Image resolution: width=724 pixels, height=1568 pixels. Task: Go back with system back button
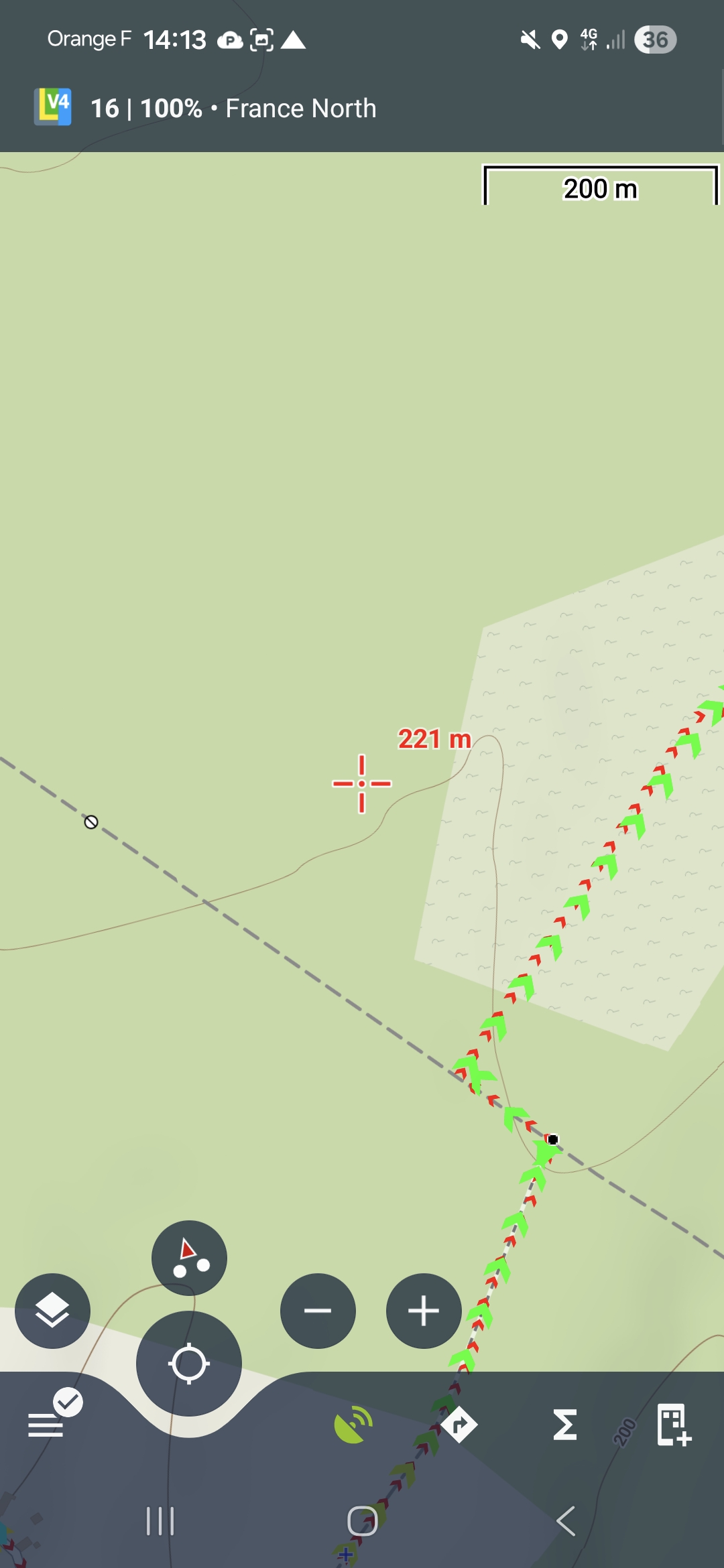pos(566,1521)
